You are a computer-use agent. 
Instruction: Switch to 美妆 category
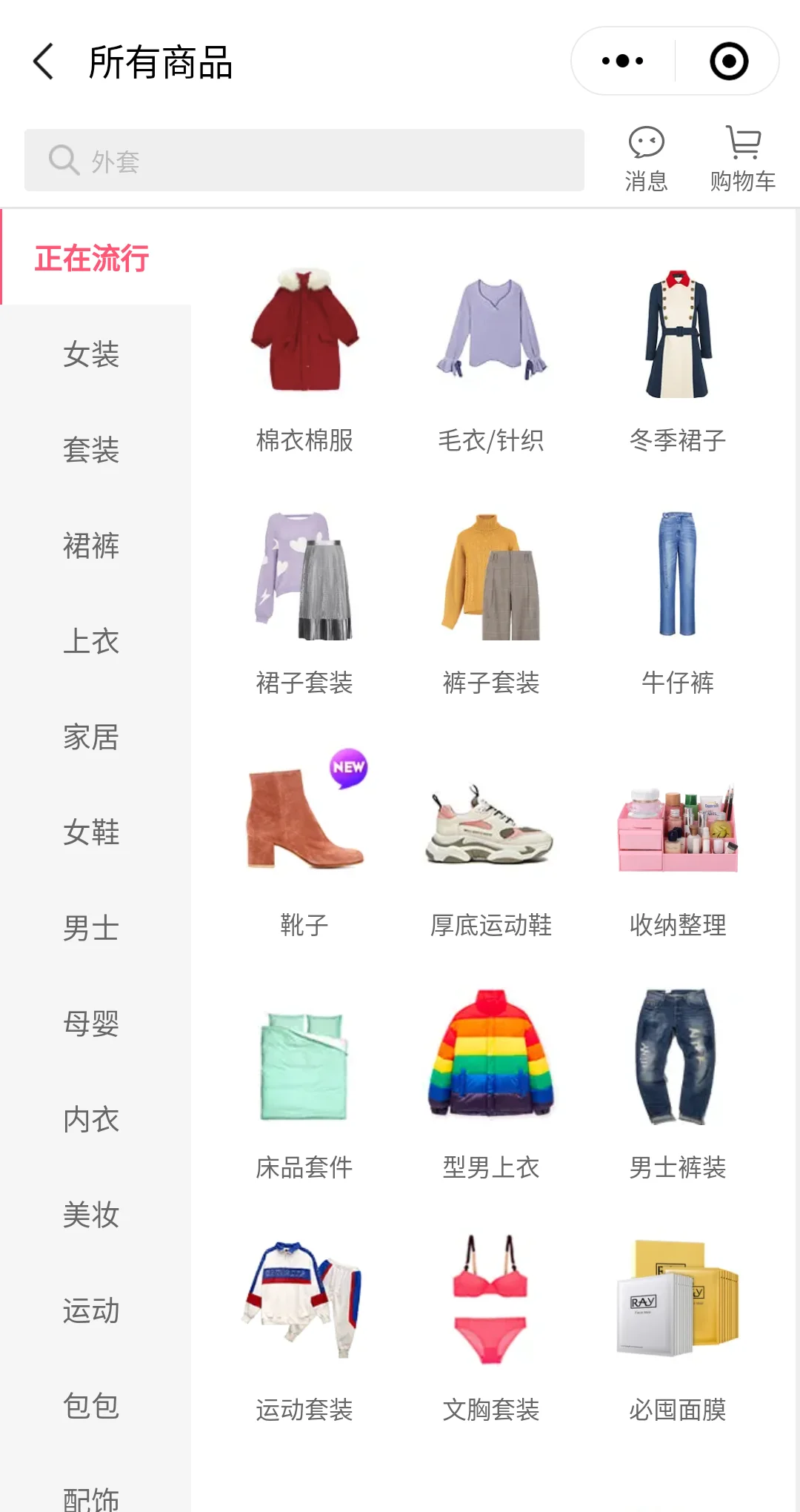tap(91, 1215)
